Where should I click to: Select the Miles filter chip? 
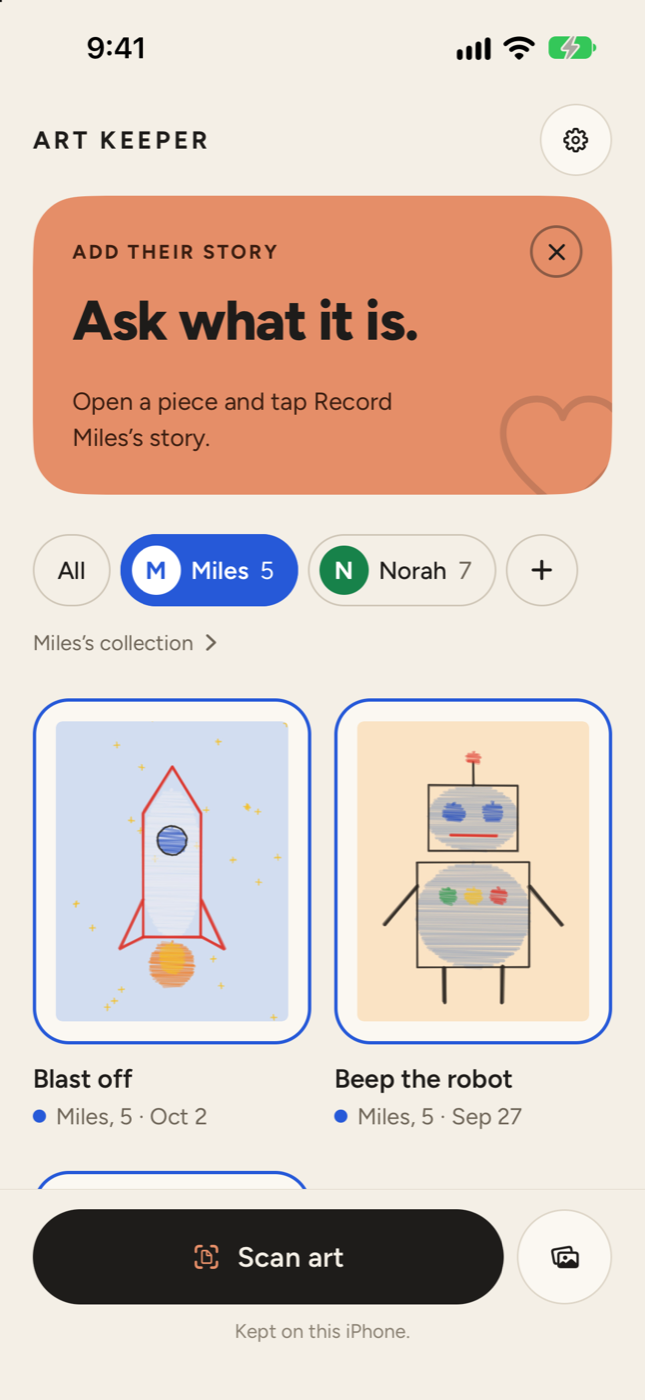209,570
